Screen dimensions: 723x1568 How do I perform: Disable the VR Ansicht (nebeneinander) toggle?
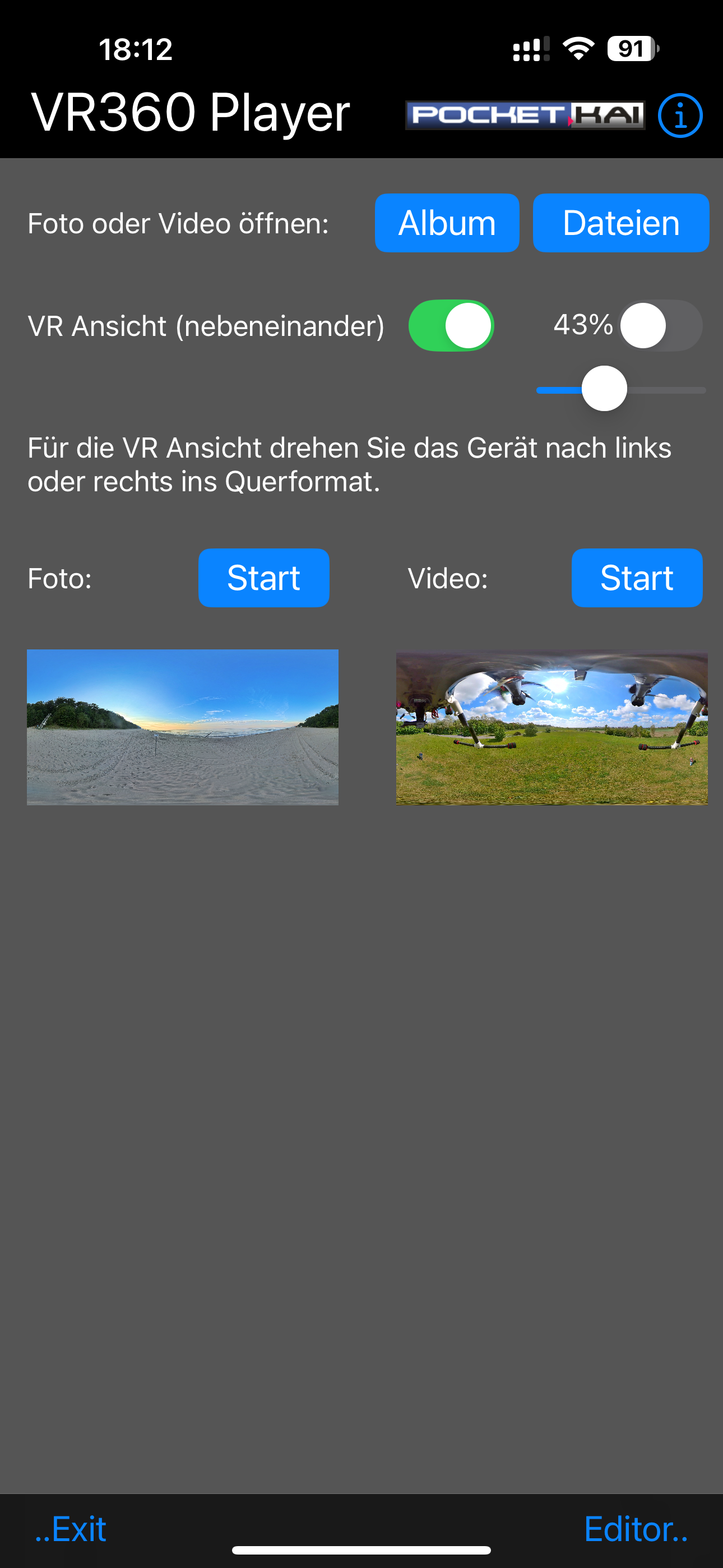[x=451, y=326]
